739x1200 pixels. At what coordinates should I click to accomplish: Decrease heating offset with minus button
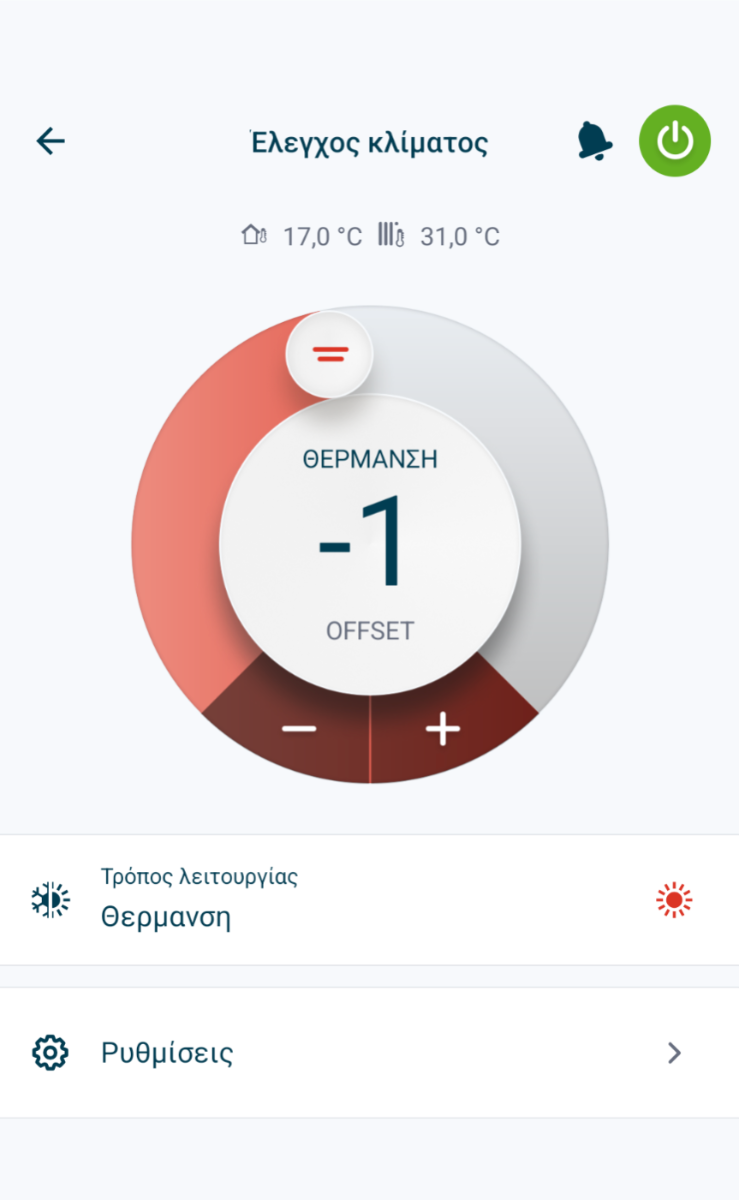299,728
